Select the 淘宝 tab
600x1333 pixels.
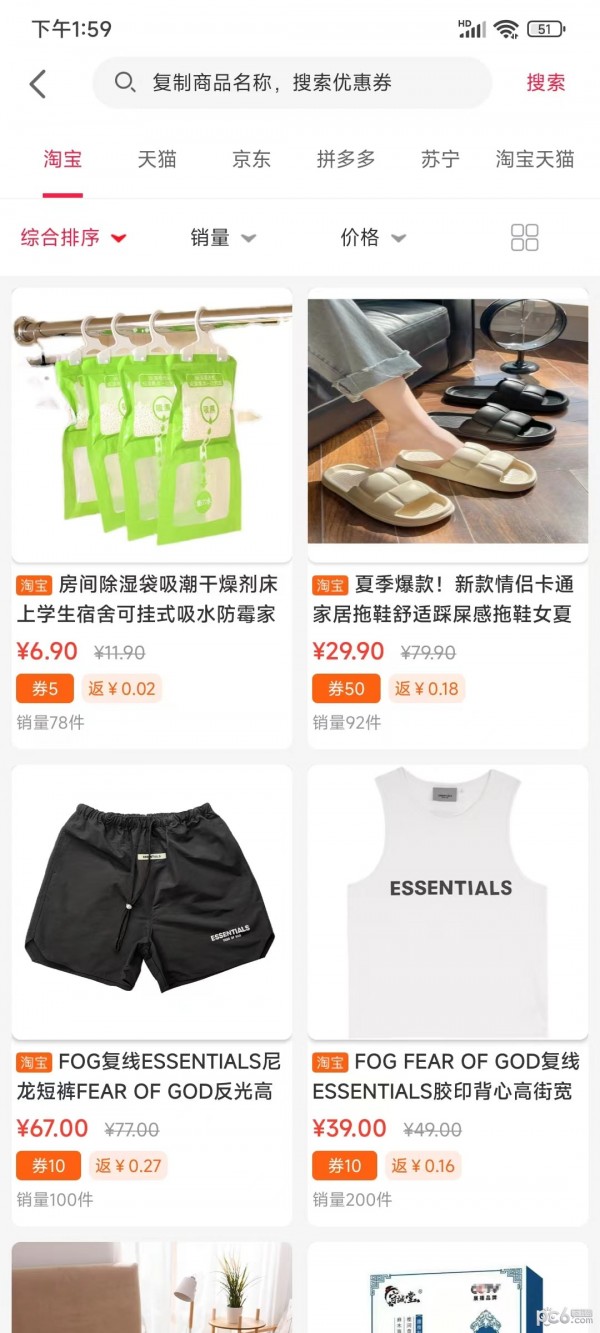(62, 159)
